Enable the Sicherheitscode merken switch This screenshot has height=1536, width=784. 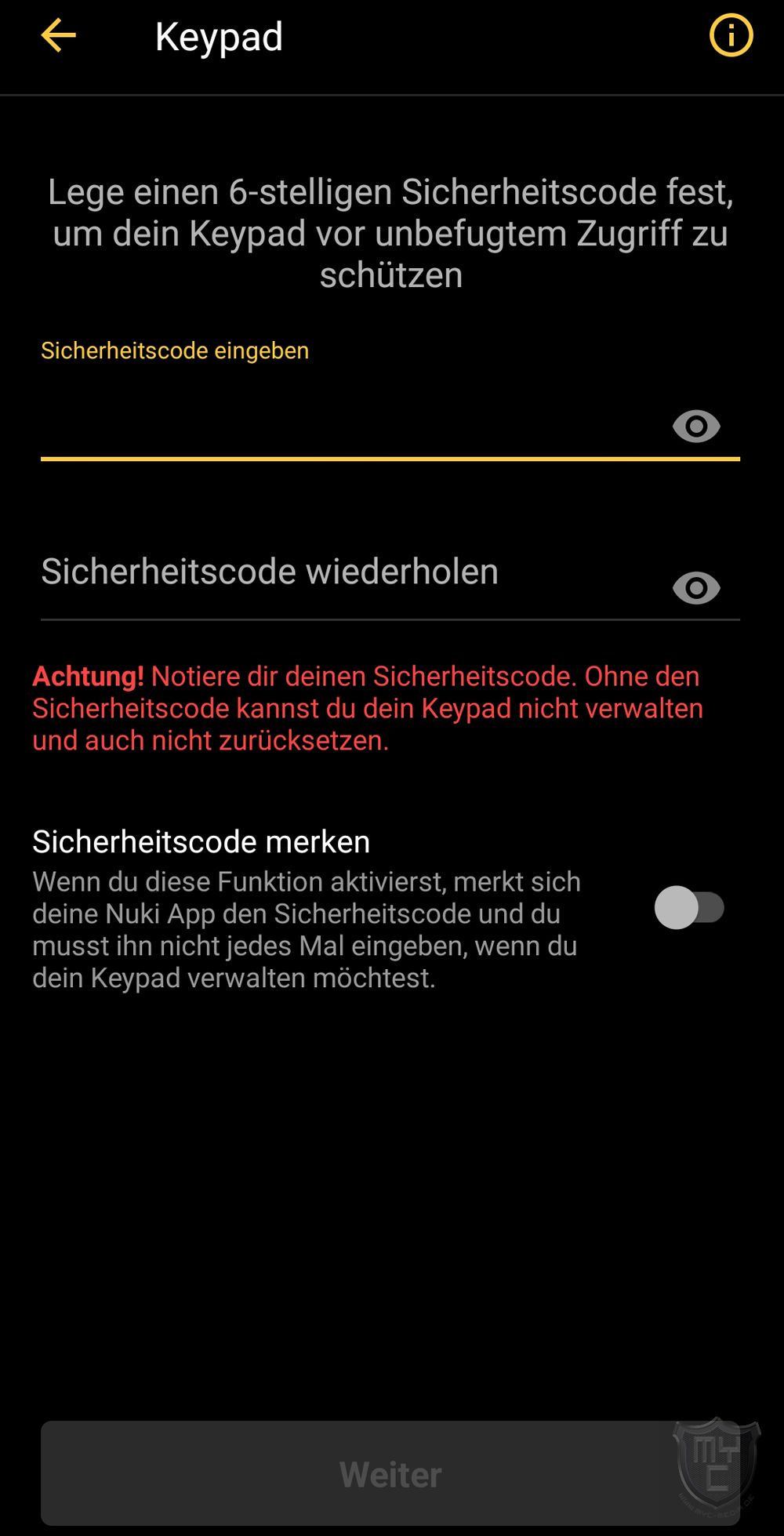(x=689, y=908)
